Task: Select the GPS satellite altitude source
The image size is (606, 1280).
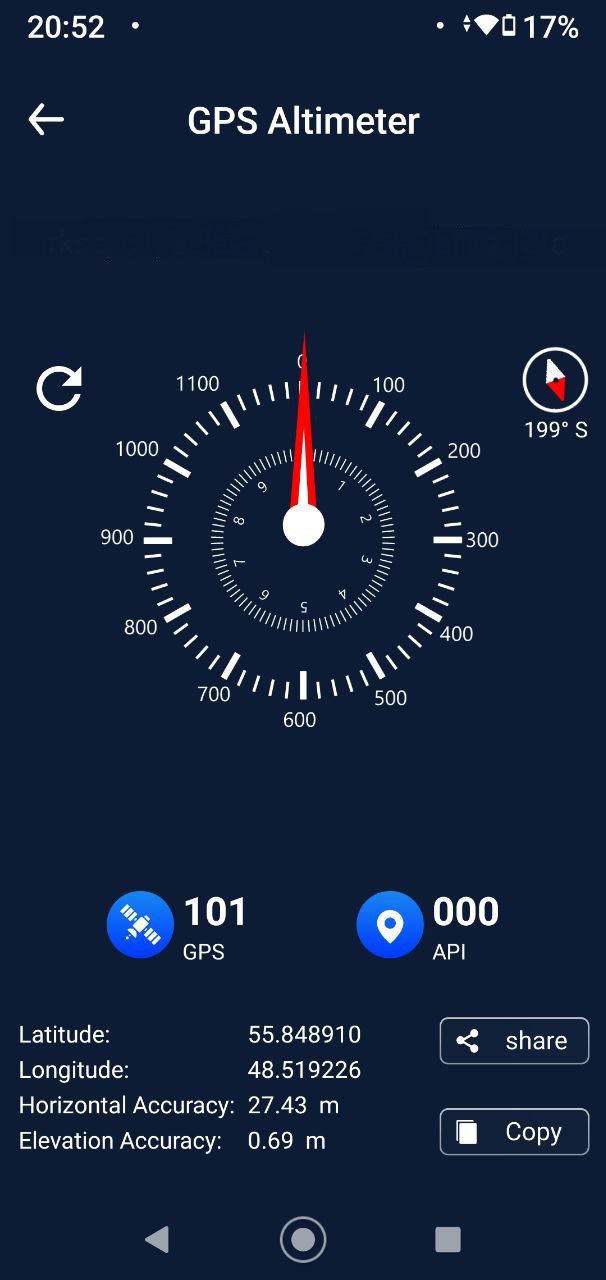Action: click(140, 925)
